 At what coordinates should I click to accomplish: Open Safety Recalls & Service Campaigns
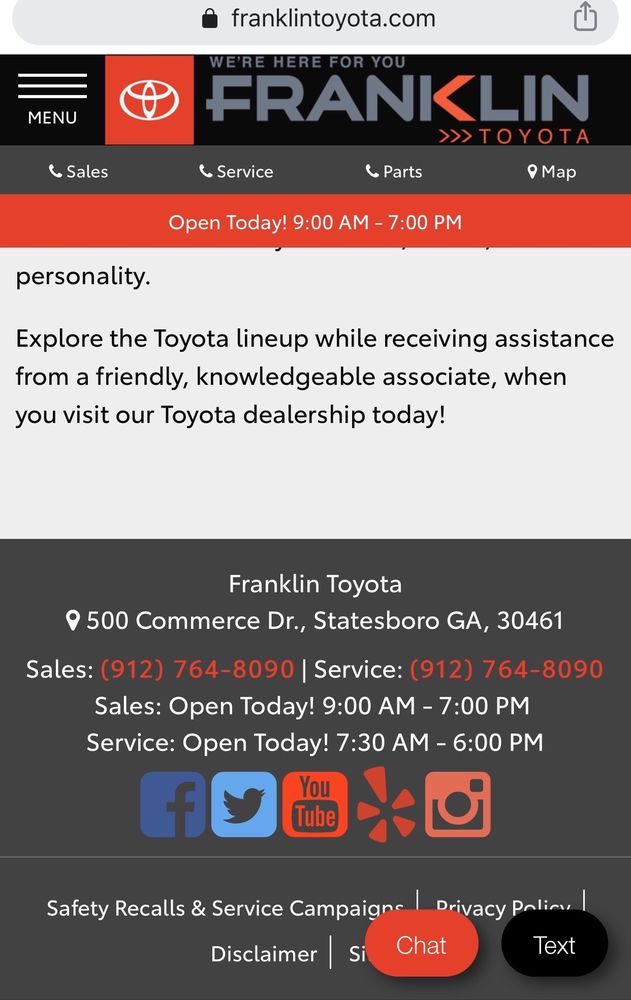point(224,908)
